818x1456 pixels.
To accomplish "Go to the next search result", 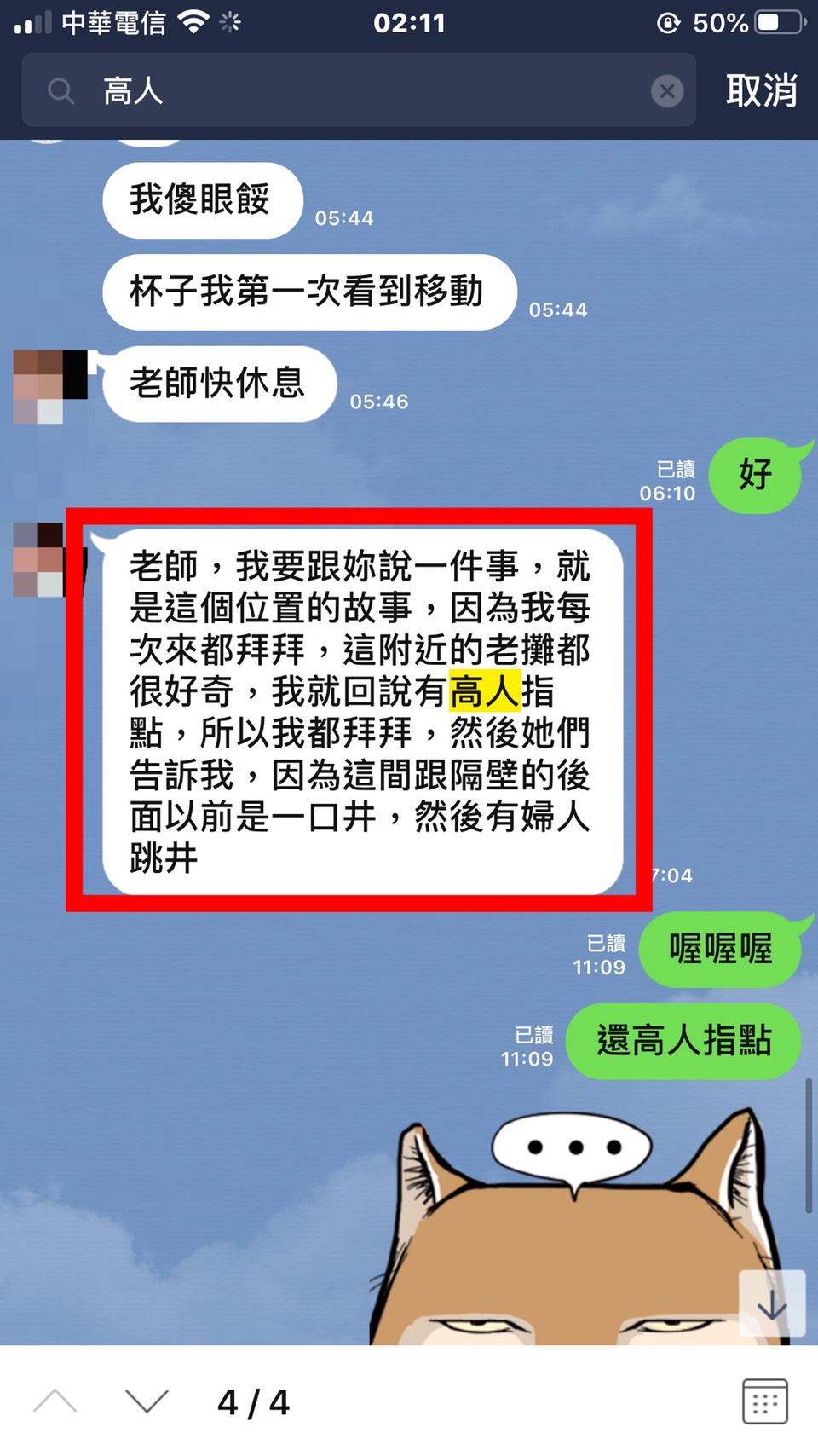I will 147,1401.
